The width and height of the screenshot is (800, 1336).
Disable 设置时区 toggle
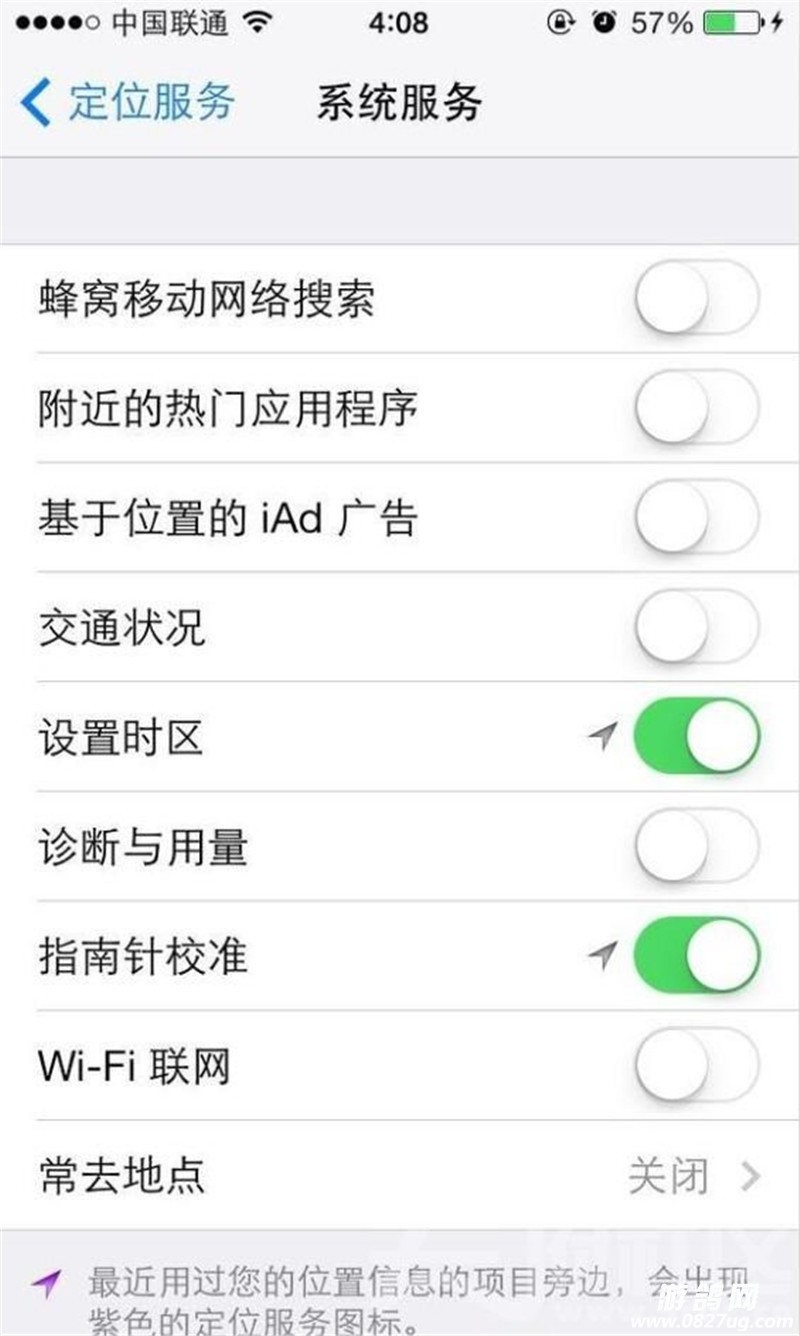tap(697, 737)
